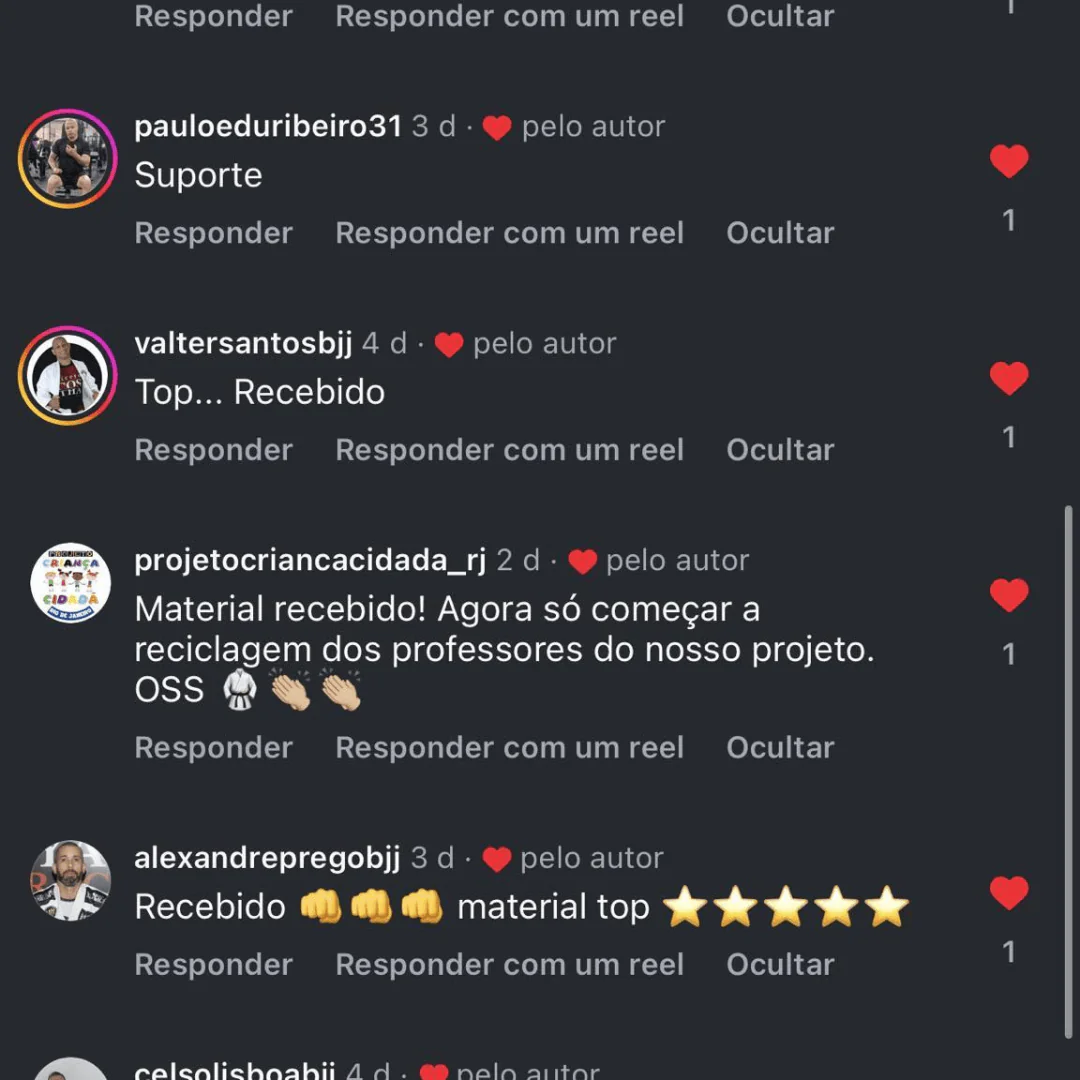
Task: View valtersantosbjj's avatar story
Action: click(68, 375)
